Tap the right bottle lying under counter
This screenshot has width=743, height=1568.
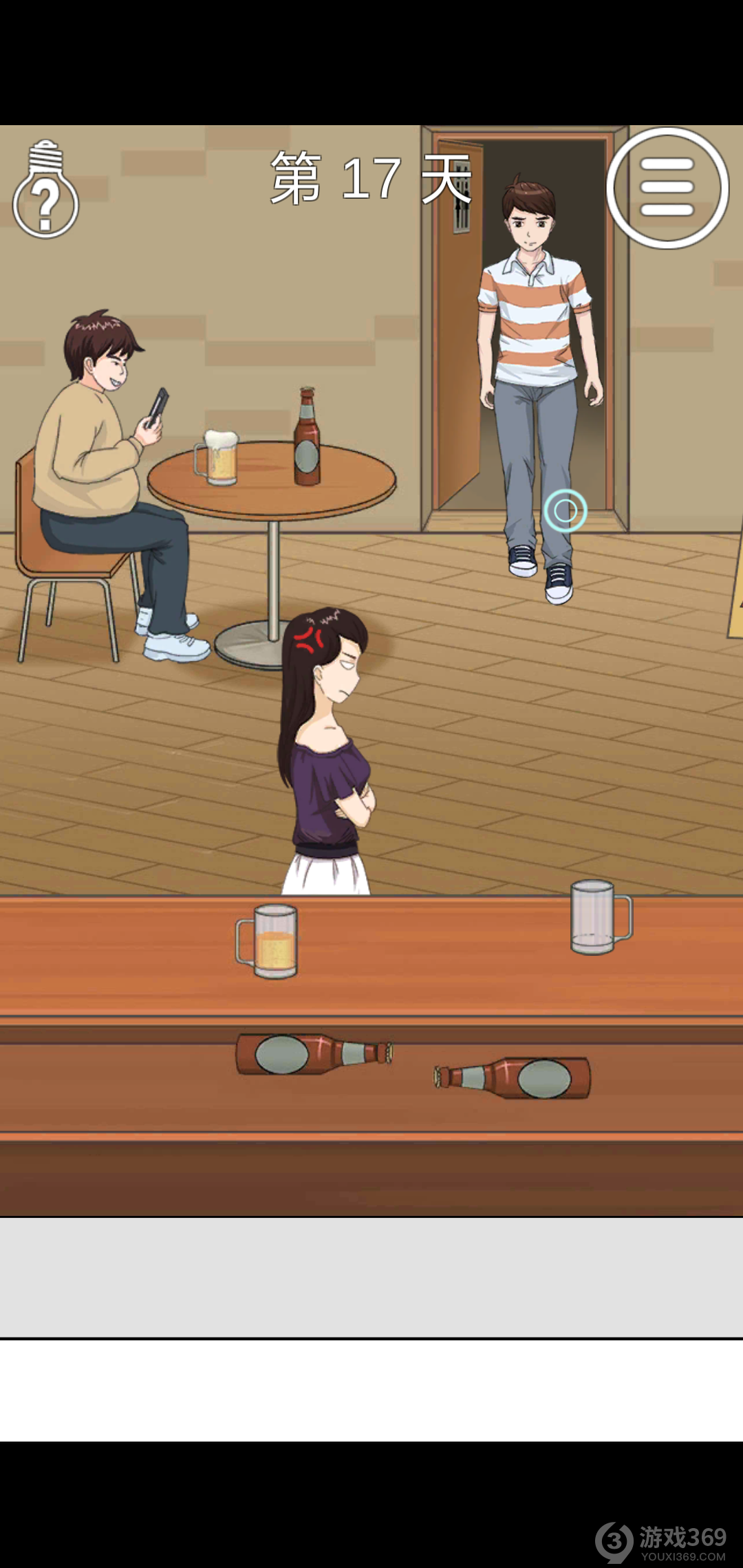515,1078
